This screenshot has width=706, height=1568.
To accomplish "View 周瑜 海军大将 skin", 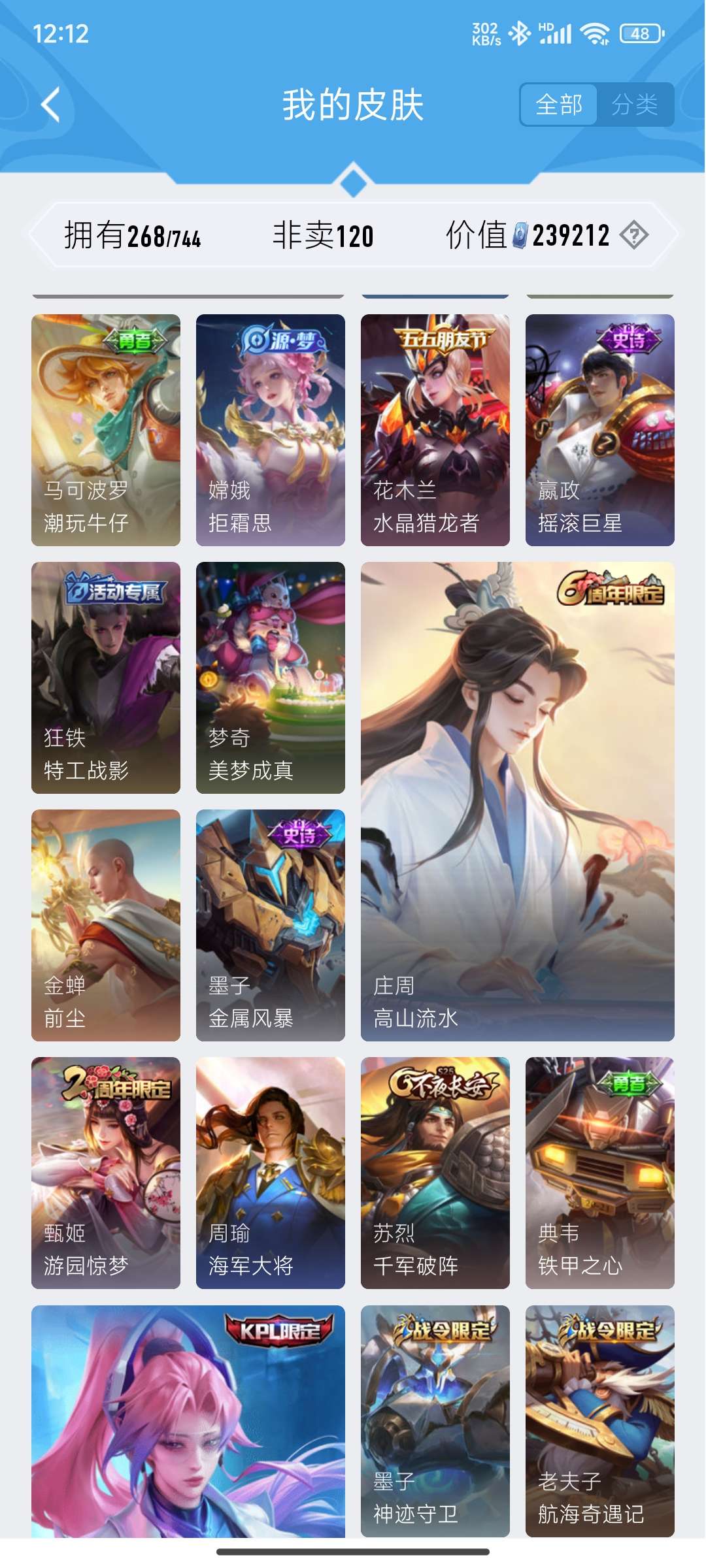I will [x=271, y=1173].
